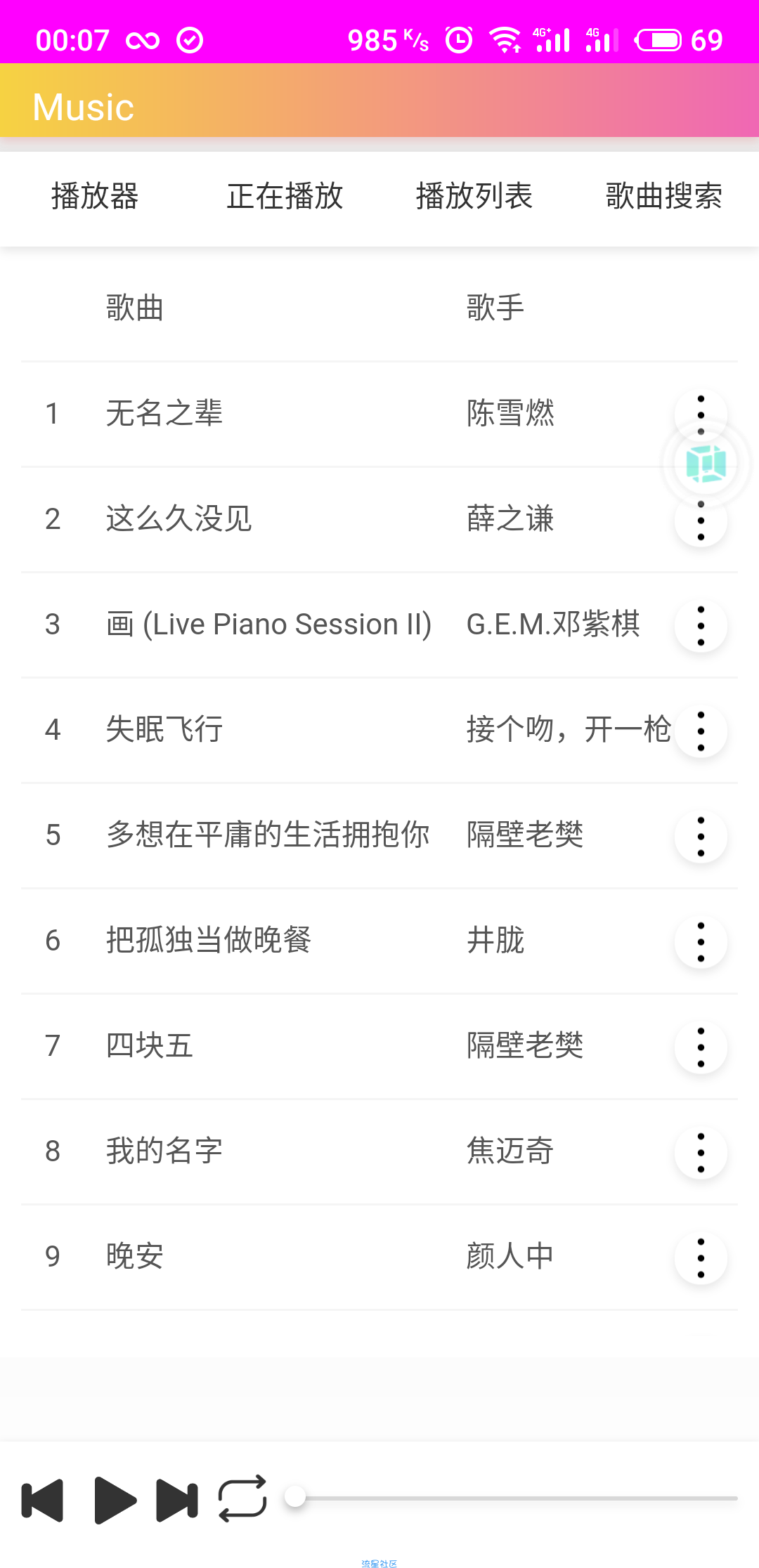Play the song 无名之辈
The width and height of the screenshot is (759, 1568).
point(379,414)
